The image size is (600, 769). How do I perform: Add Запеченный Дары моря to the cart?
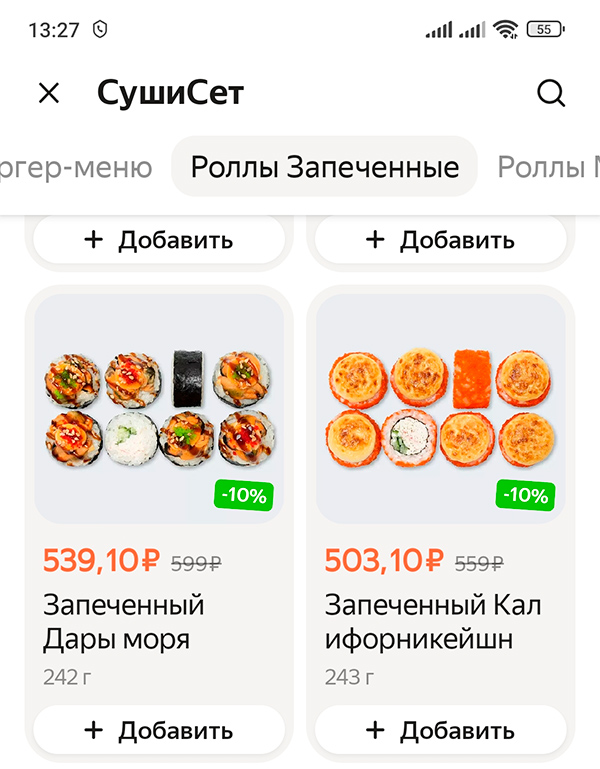159,730
